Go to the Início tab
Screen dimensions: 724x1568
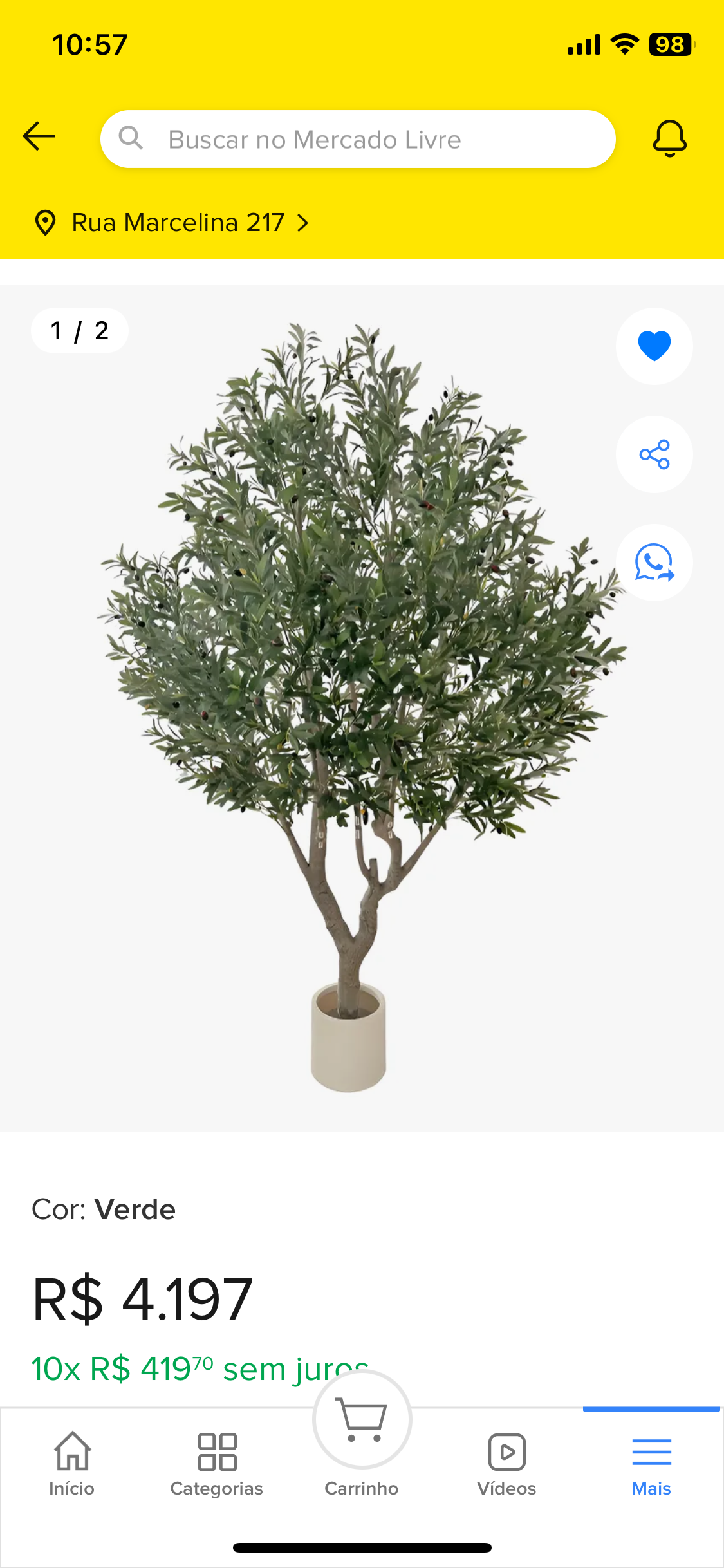(72, 1464)
